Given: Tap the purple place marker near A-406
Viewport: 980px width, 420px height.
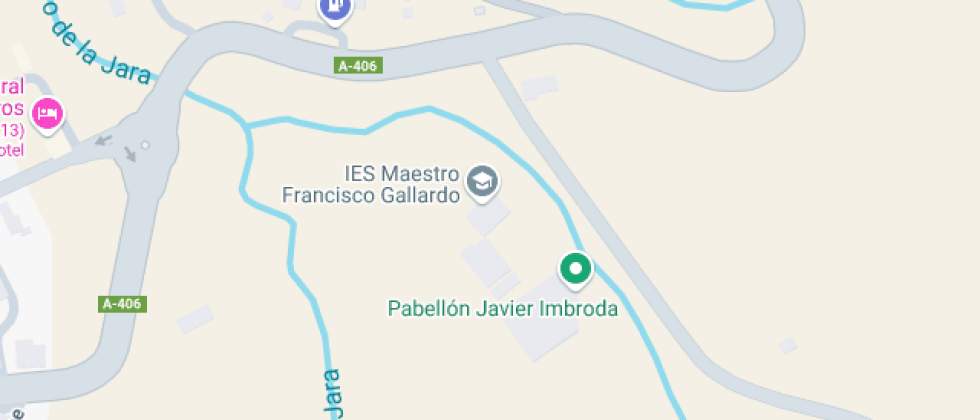Looking at the screenshot, I should click(x=336, y=8).
